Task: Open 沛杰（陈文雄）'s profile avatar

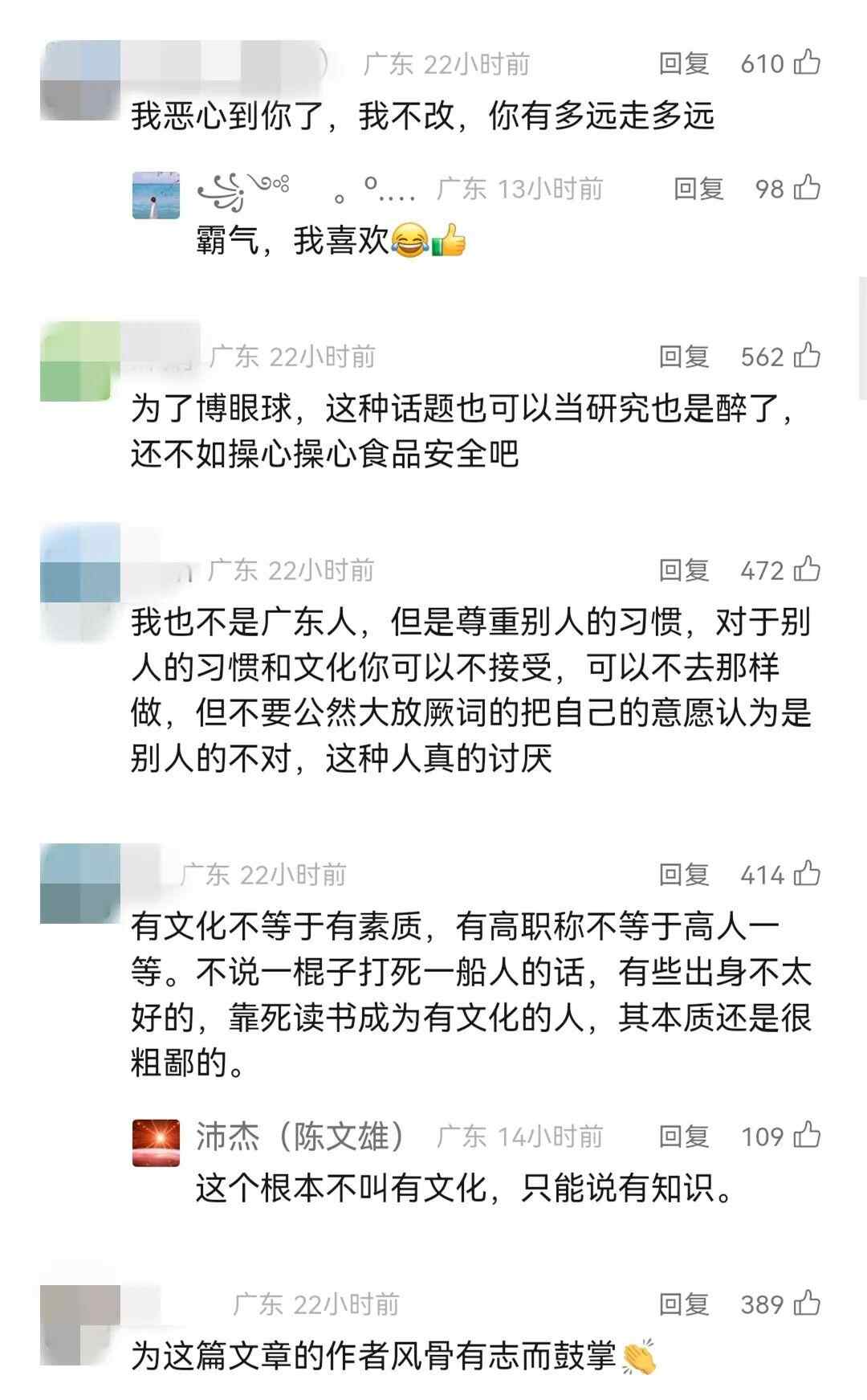Action: pyautogui.click(x=156, y=1142)
